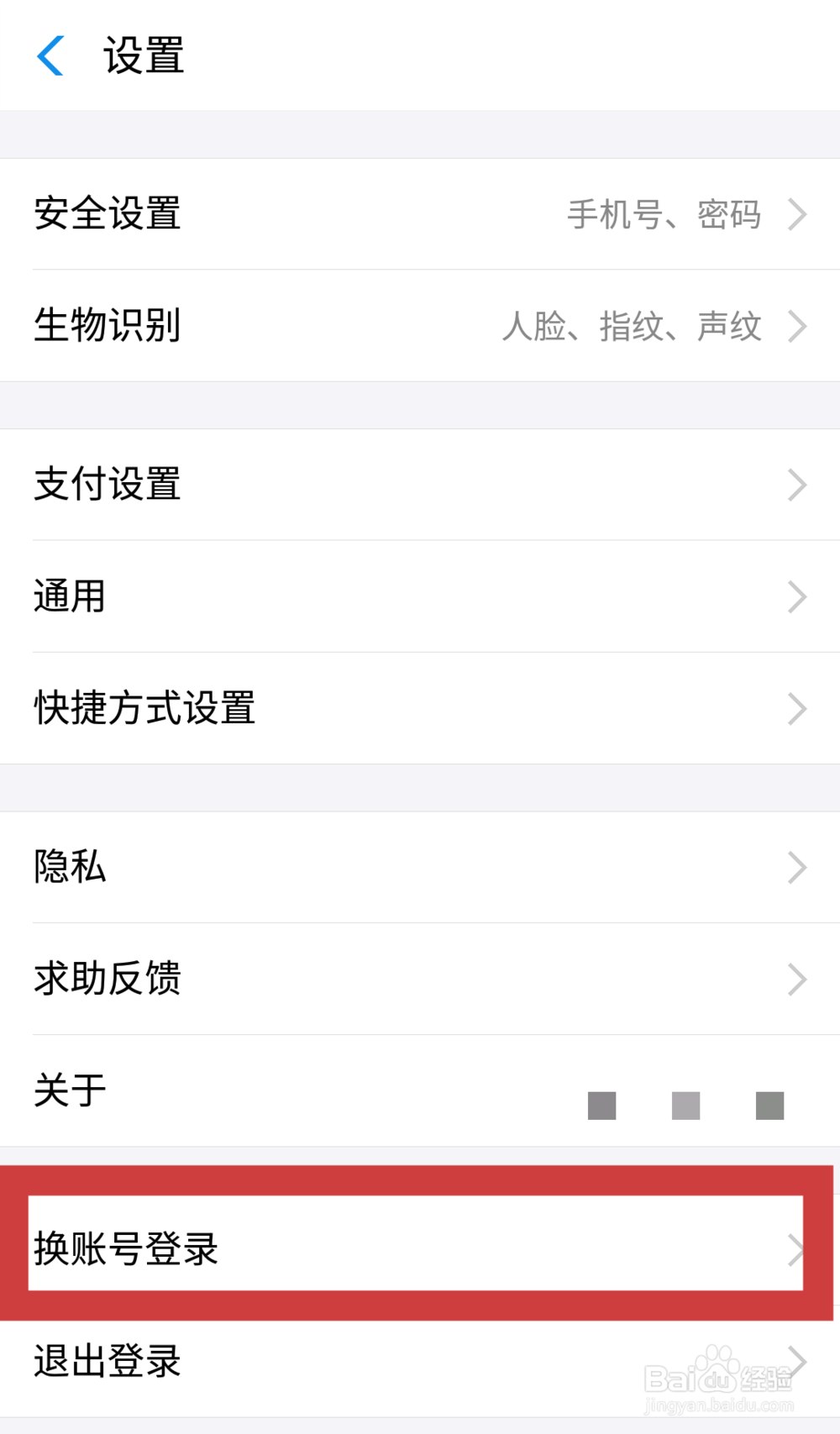Tap the middle gray square beside 关于
Screen dimensions: 840x1434
tap(685, 1106)
